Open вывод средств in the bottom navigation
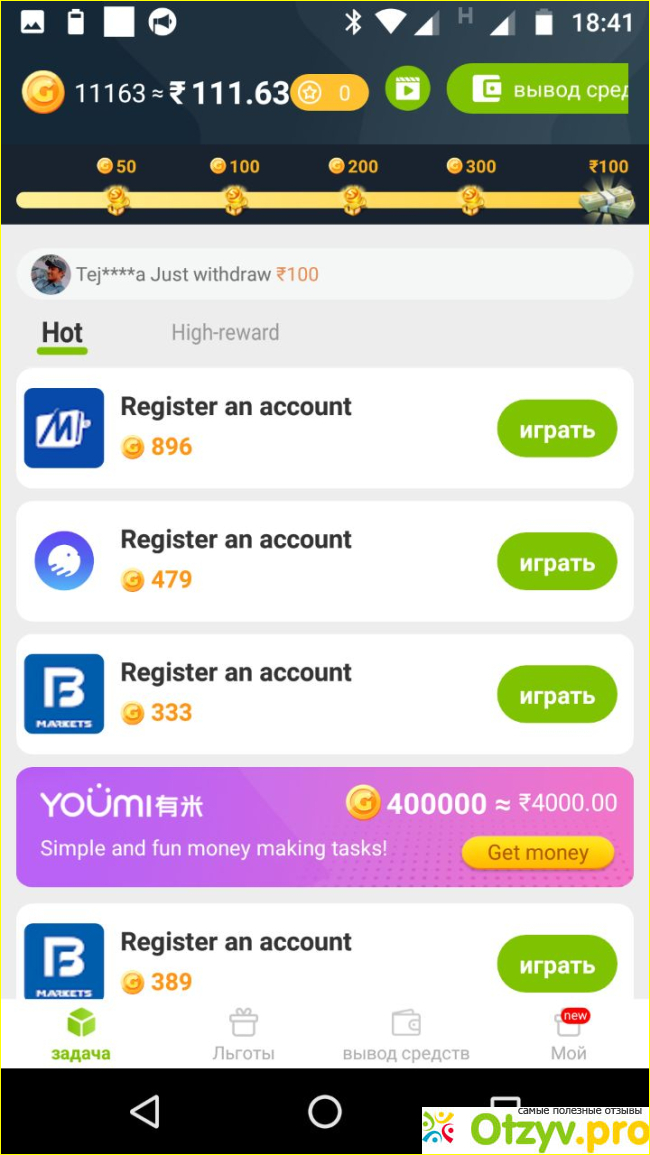Screen dimensions: 650x1155 (x=406, y=1035)
